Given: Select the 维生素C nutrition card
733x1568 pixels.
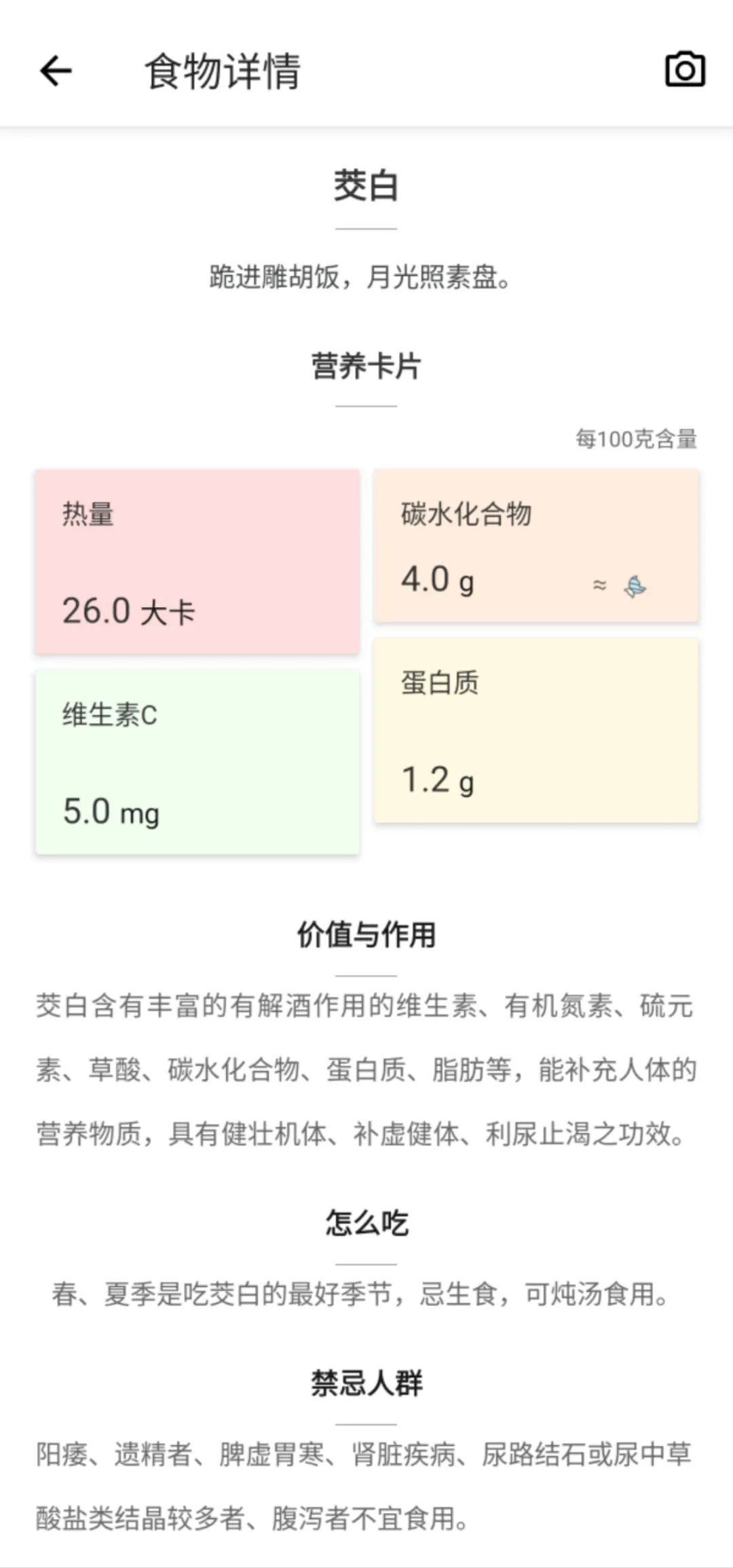Looking at the screenshot, I should pyautogui.click(x=198, y=762).
